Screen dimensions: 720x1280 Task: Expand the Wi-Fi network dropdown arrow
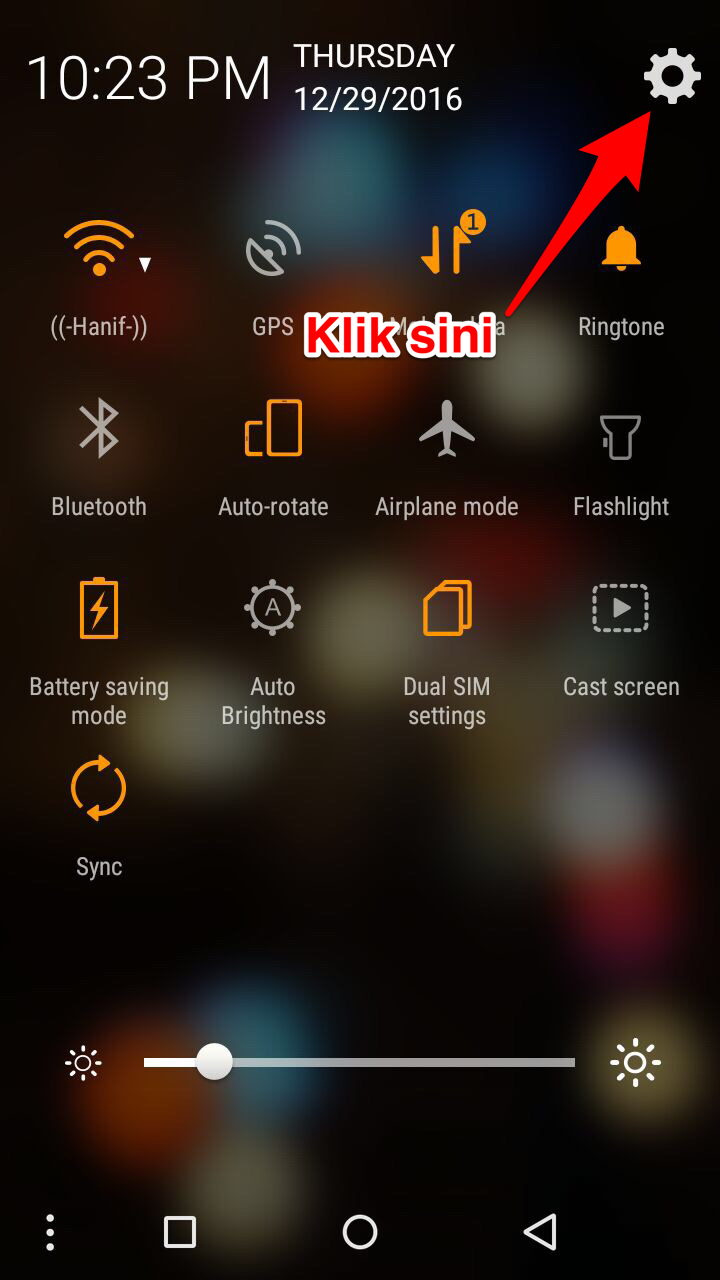pyautogui.click(x=145, y=265)
